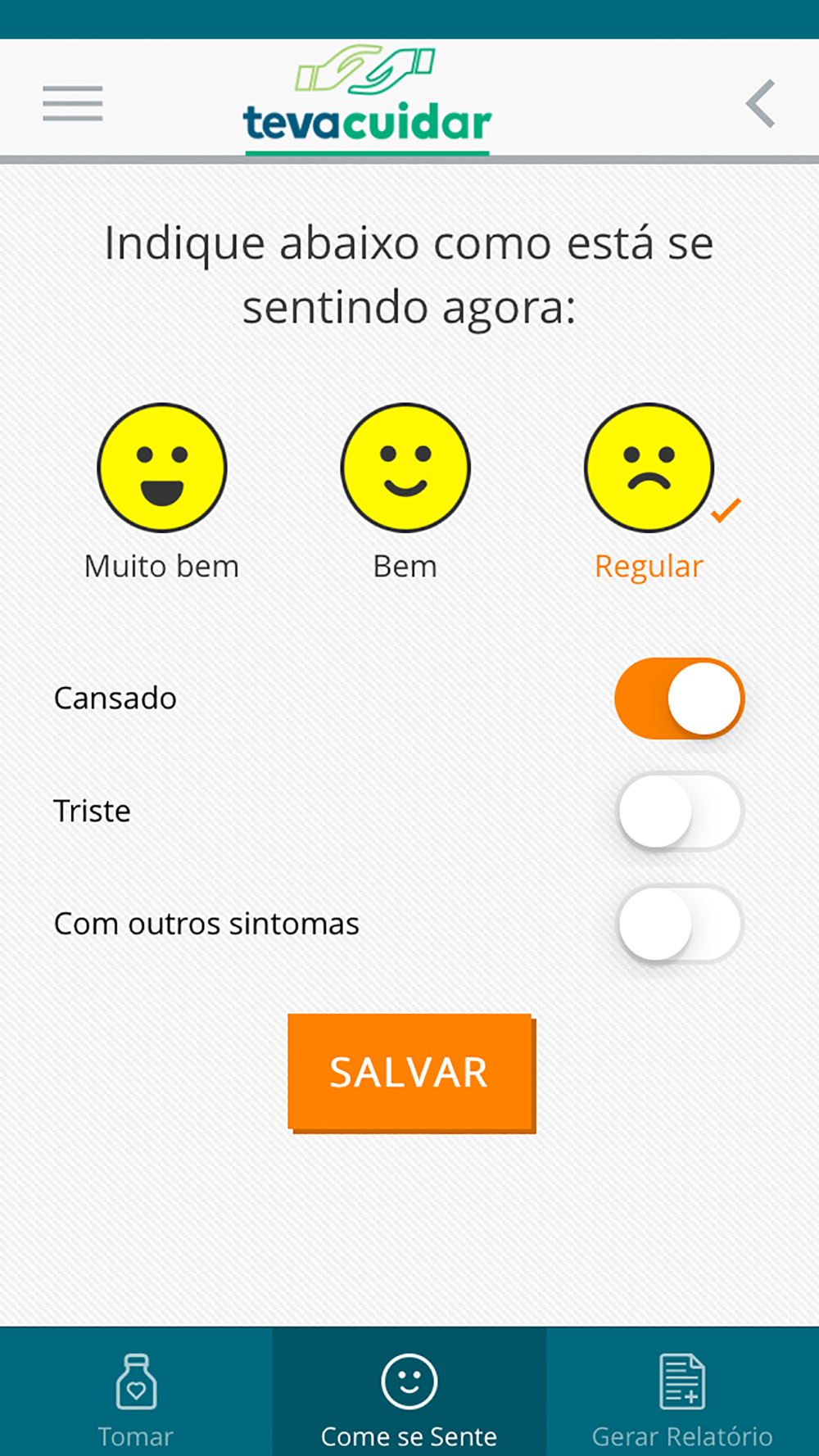Tap the SALVAR button
Image resolution: width=819 pixels, height=1456 pixels.
(411, 1073)
